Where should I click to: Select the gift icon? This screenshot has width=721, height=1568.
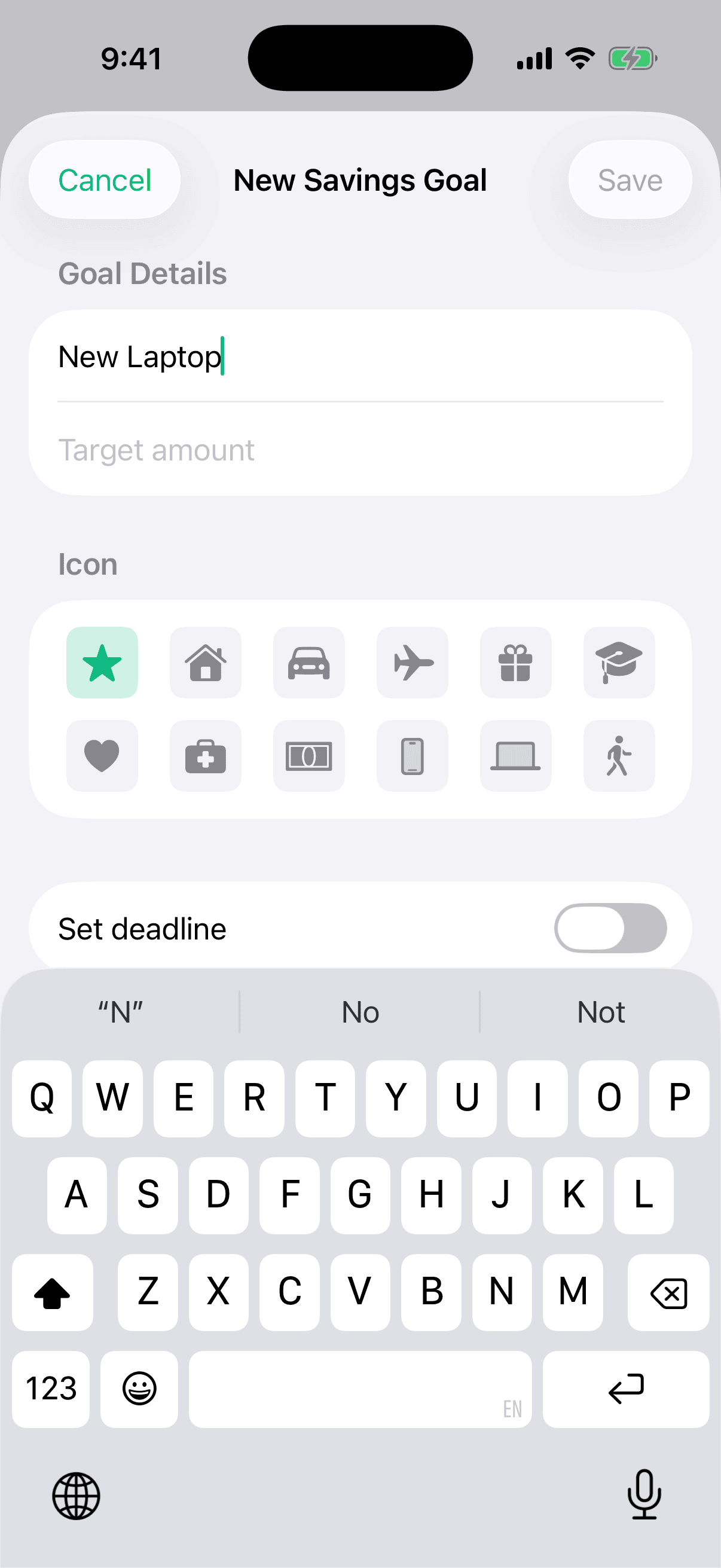click(516, 662)
